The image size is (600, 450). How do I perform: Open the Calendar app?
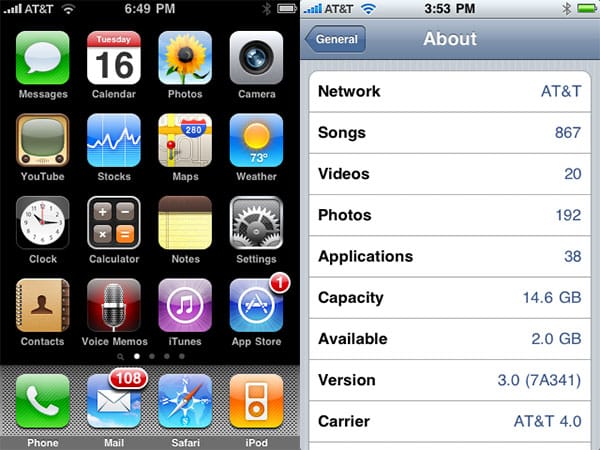[x=114, y=58]
